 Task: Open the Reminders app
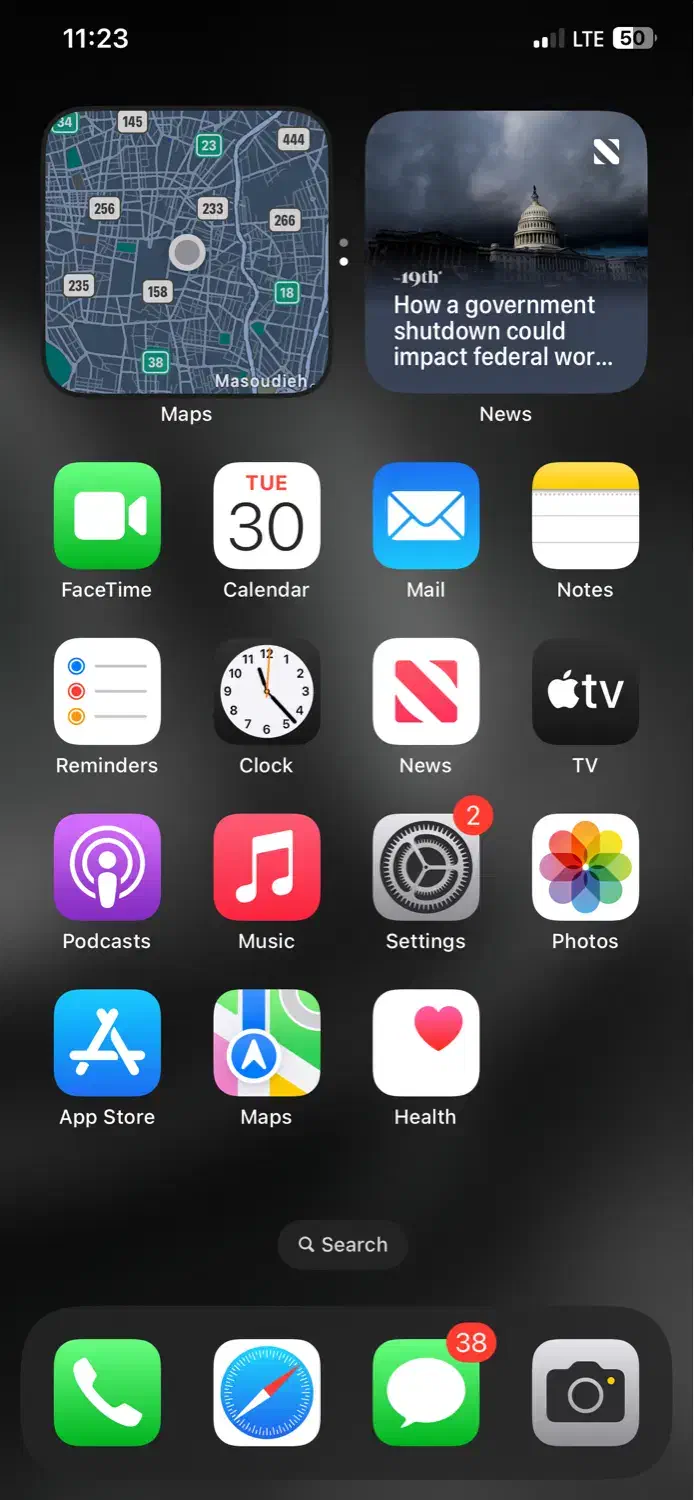point(107,692)
